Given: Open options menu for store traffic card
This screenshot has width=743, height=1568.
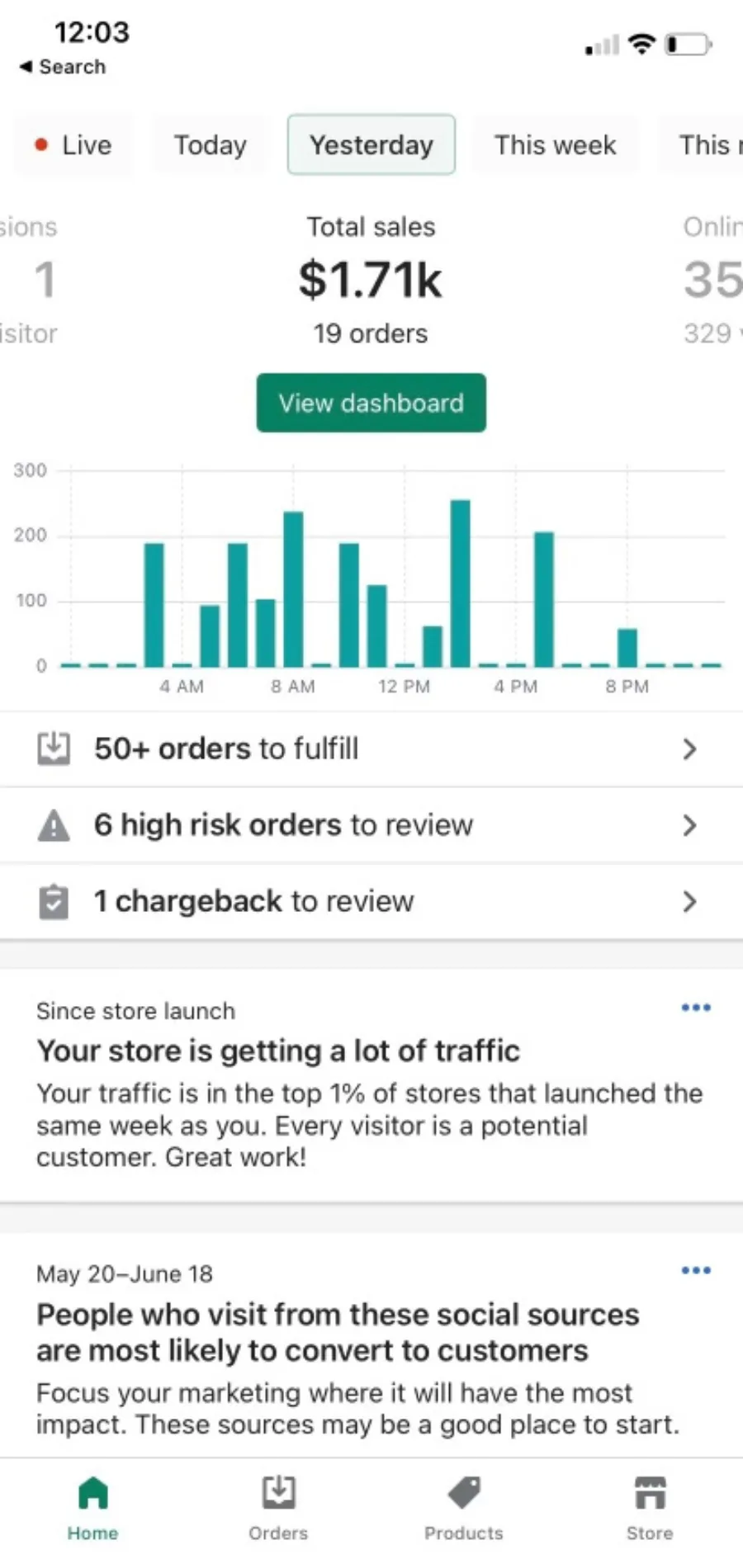Looking at the screenshot, I should click(x=696, y=1008).
